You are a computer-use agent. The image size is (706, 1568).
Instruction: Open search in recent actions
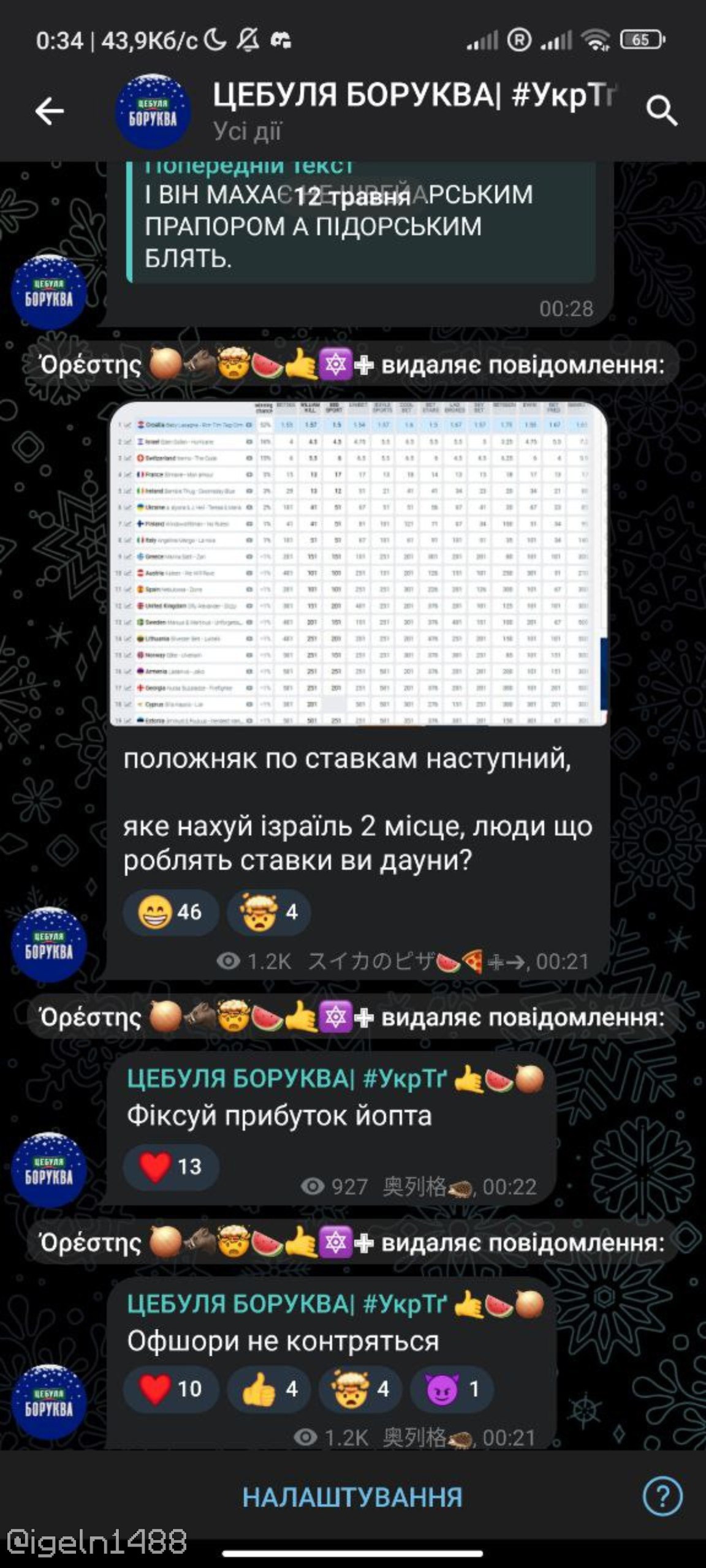(x=661, y=111)
